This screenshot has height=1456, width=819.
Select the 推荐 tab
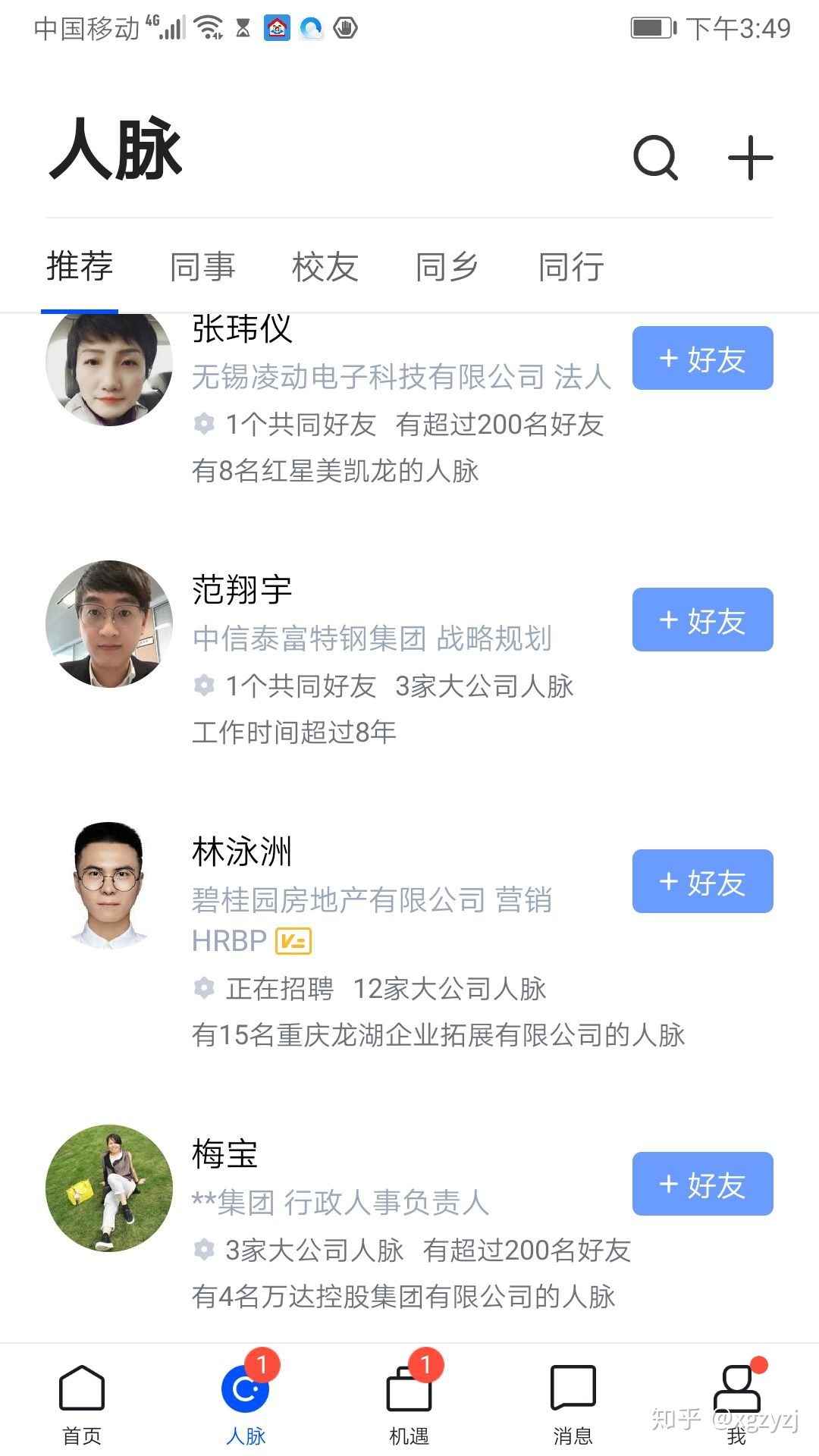coord(80,267)
